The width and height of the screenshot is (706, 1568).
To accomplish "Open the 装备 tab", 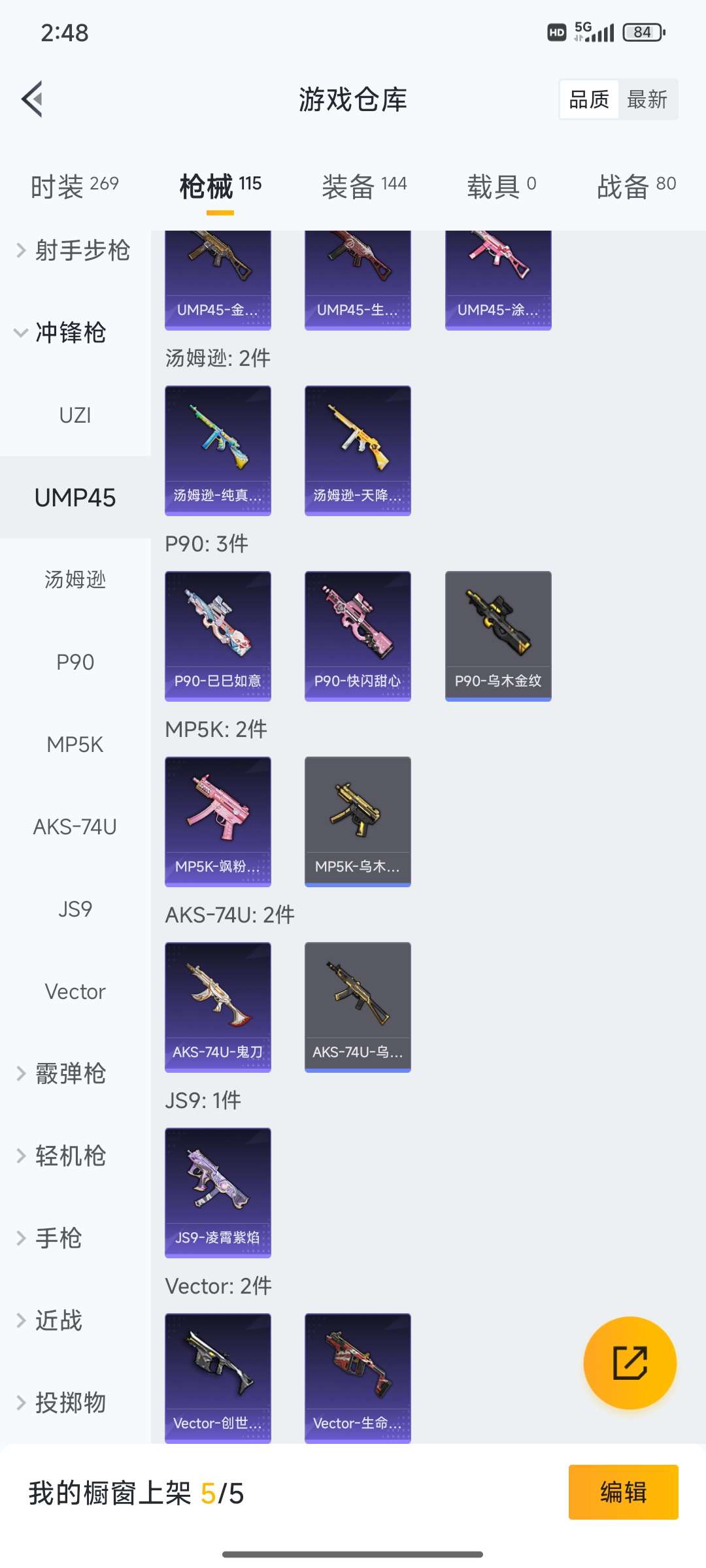I will (364, 186).
